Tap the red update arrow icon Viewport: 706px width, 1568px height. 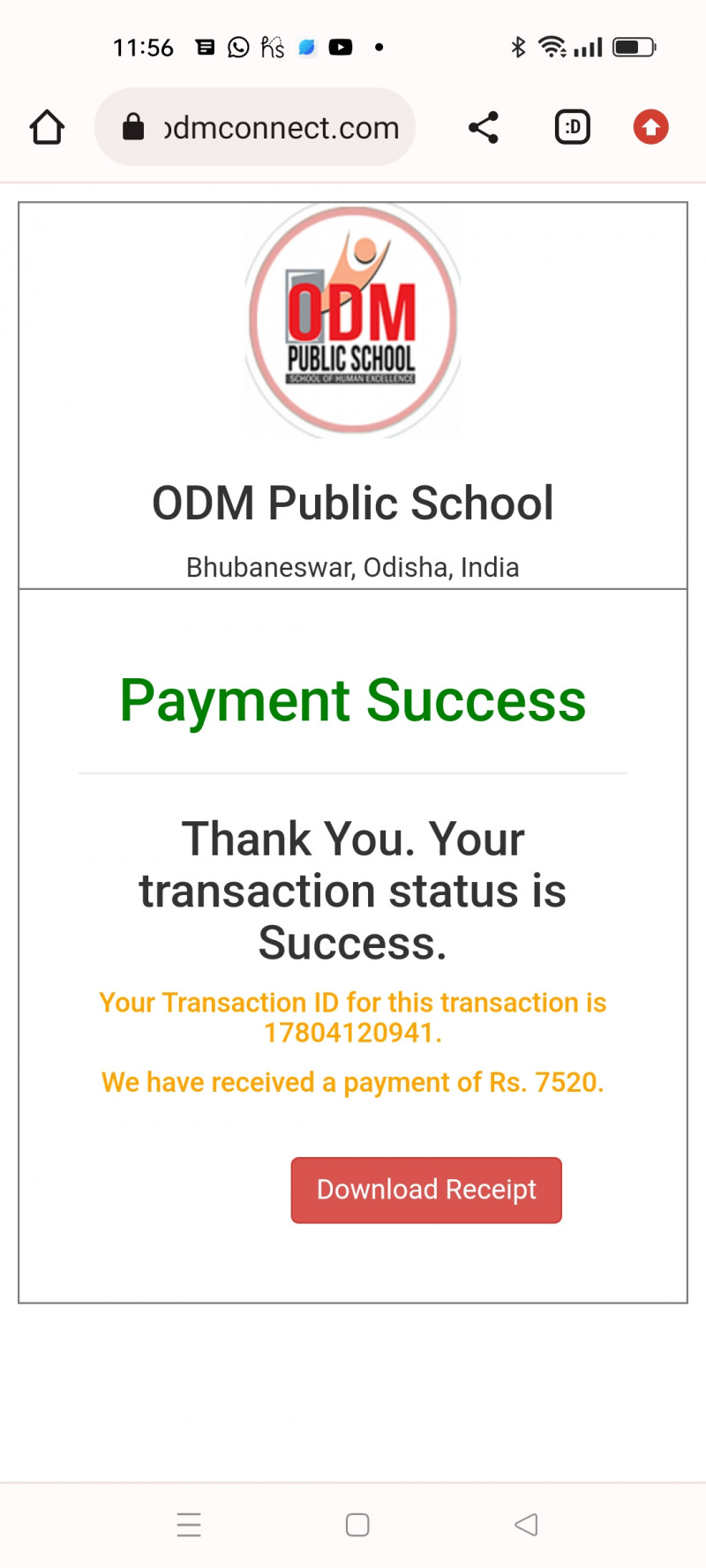(x=650, y=127)
